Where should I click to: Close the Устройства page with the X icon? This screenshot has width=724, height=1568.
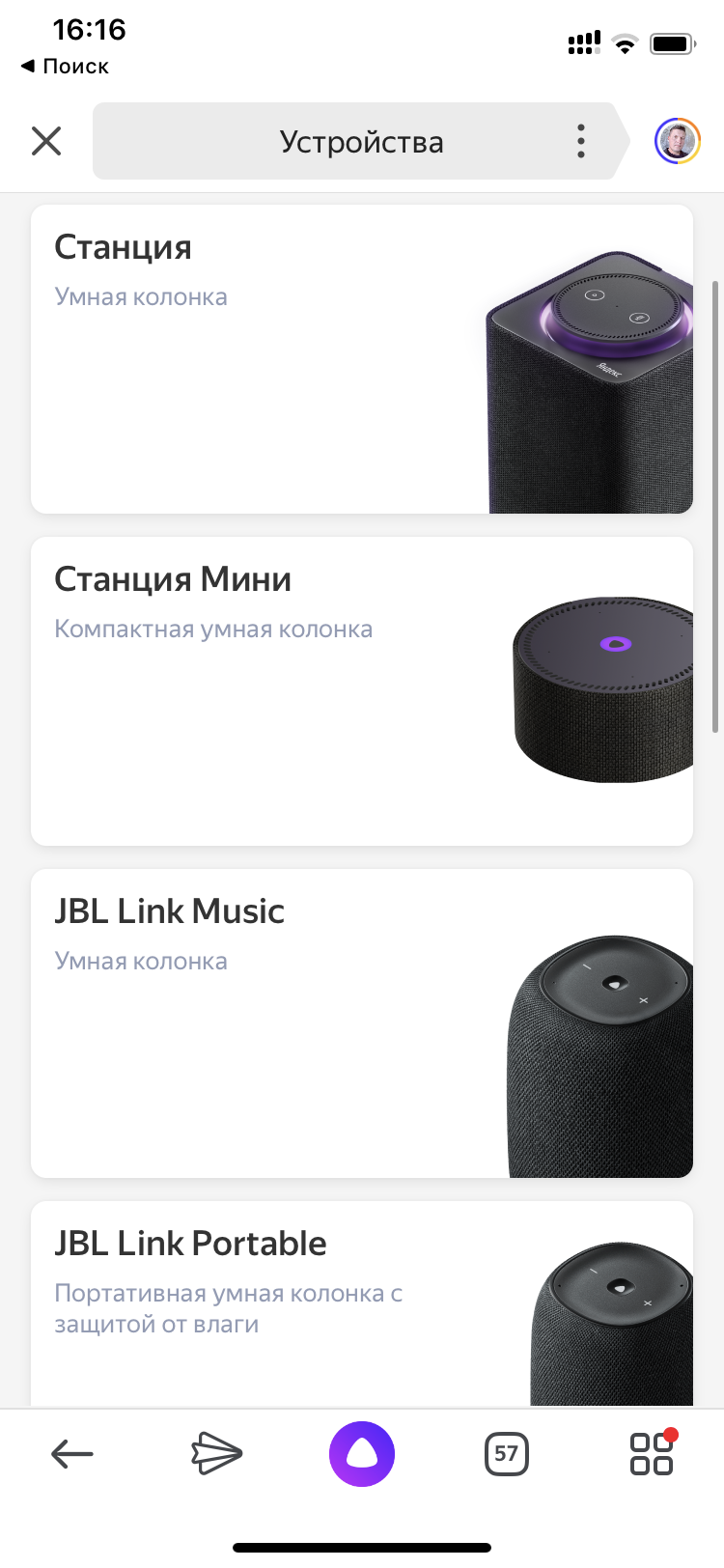click(x=45, y=140)
